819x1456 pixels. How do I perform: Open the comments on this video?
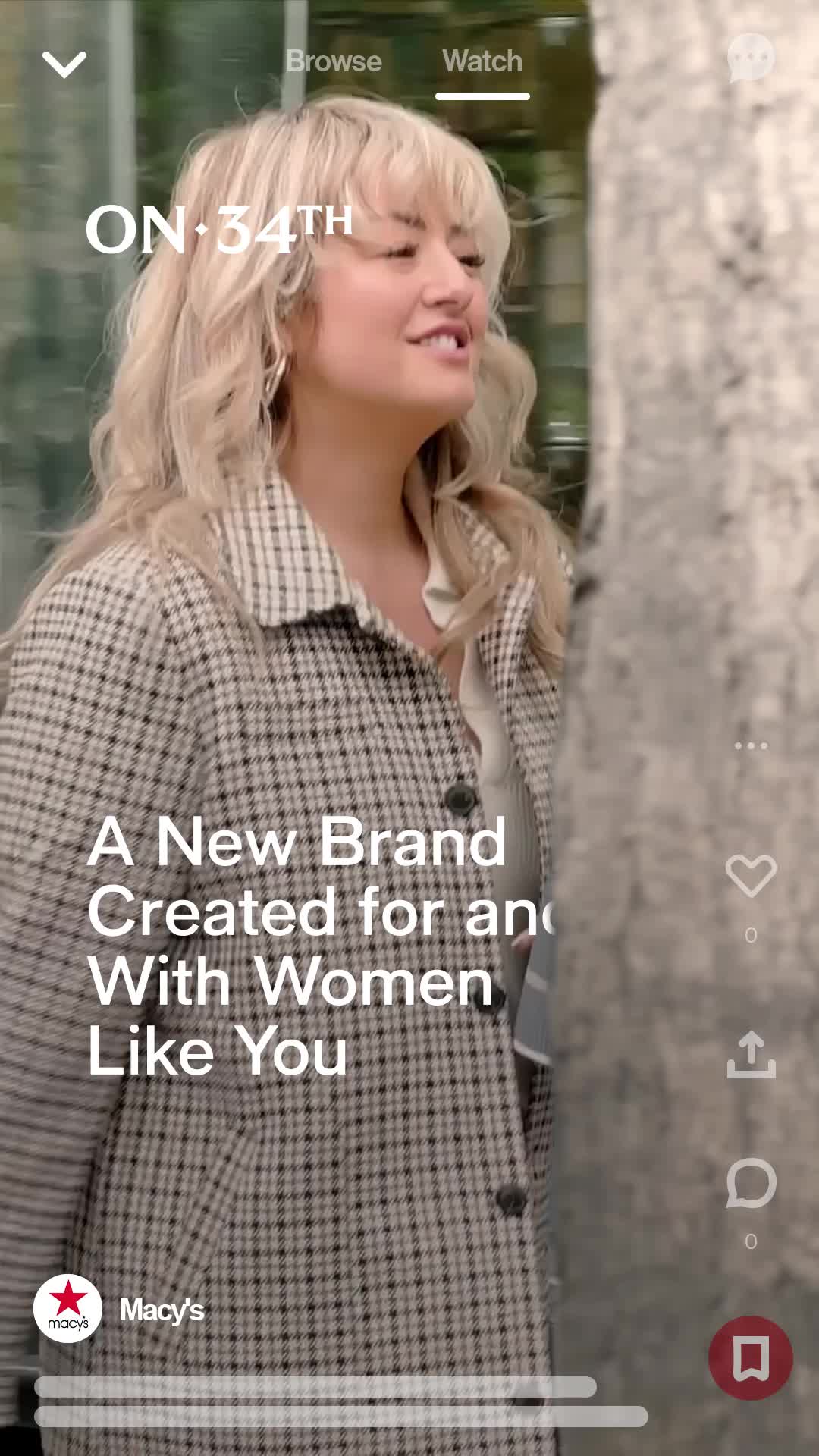(x=751, y=1183)
